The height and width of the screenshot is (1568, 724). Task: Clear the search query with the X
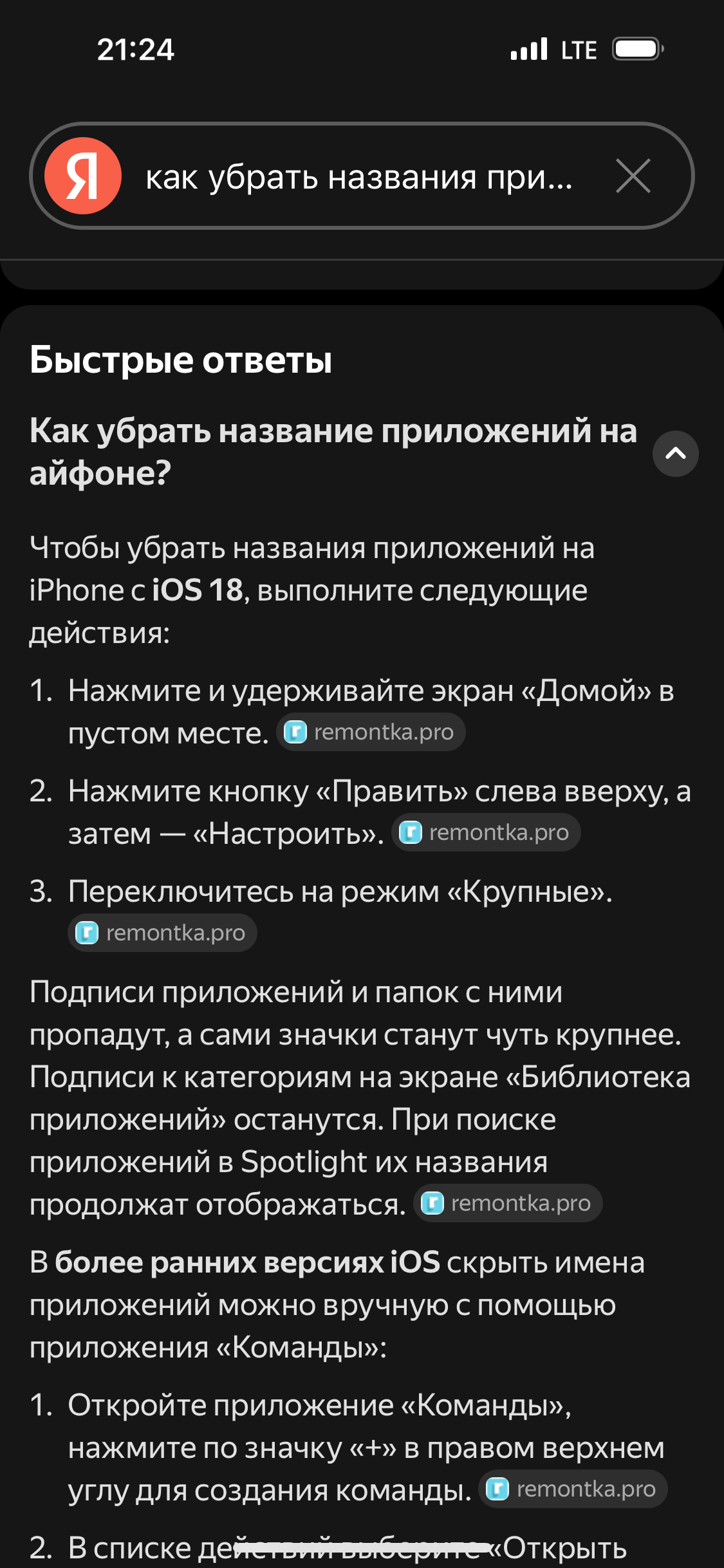point(633,176)
